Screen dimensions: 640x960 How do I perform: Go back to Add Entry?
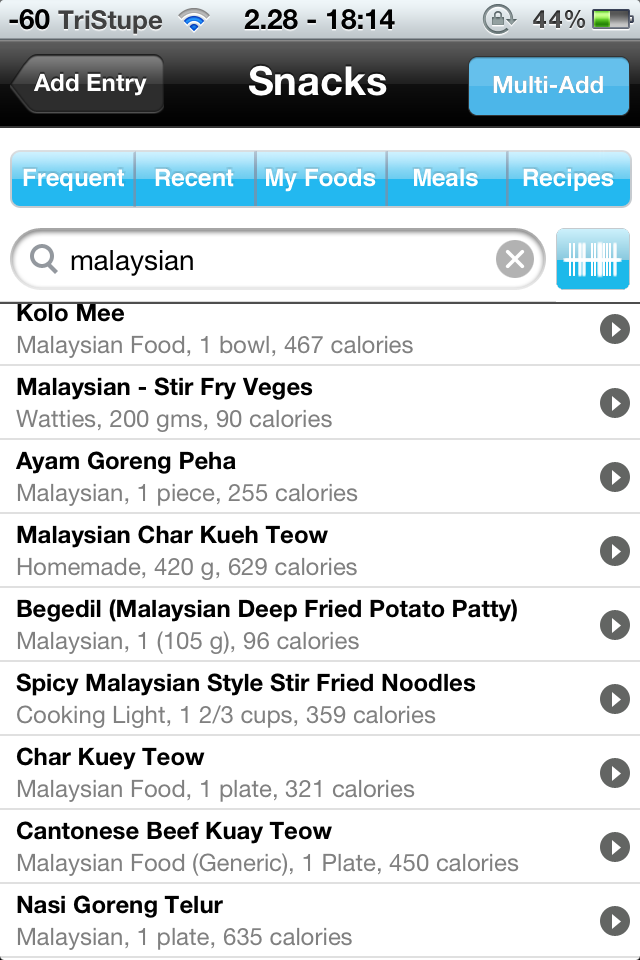click(87, 84)
